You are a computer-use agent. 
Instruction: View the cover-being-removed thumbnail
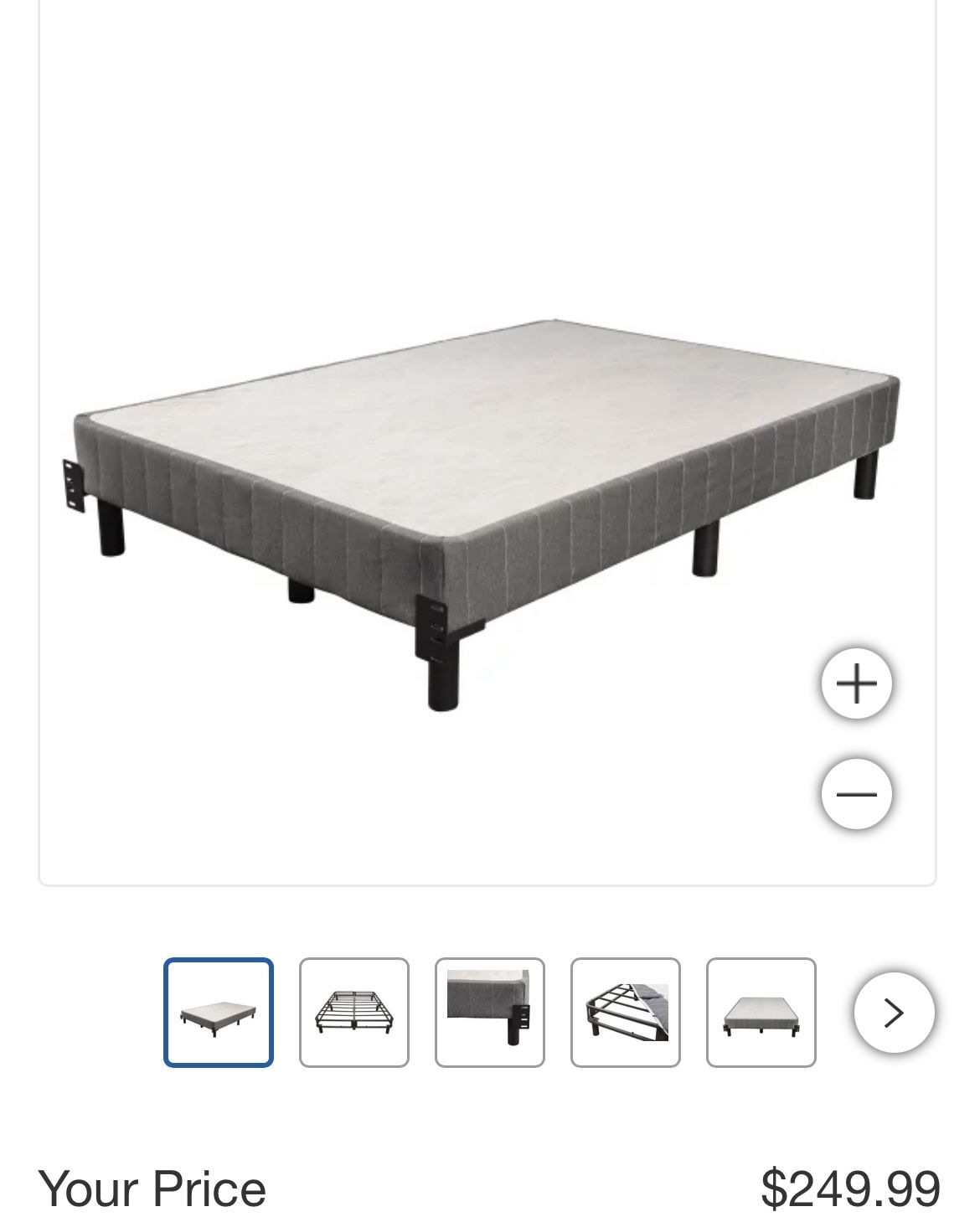[x=626, y=1012]
